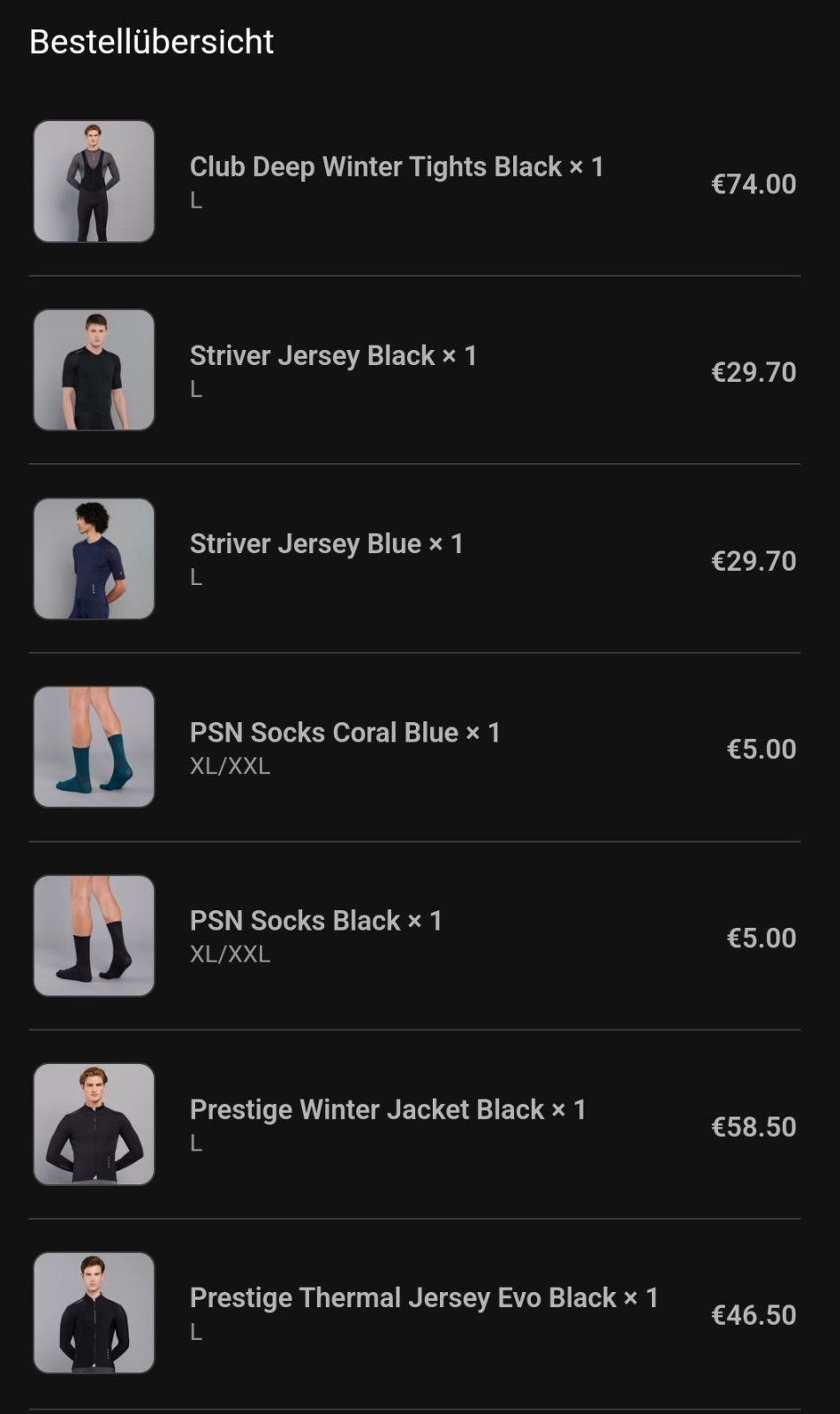
Task: Open the PSN Socks Coral Blue image
Action: pyautogui.click(x=94, y=747)
